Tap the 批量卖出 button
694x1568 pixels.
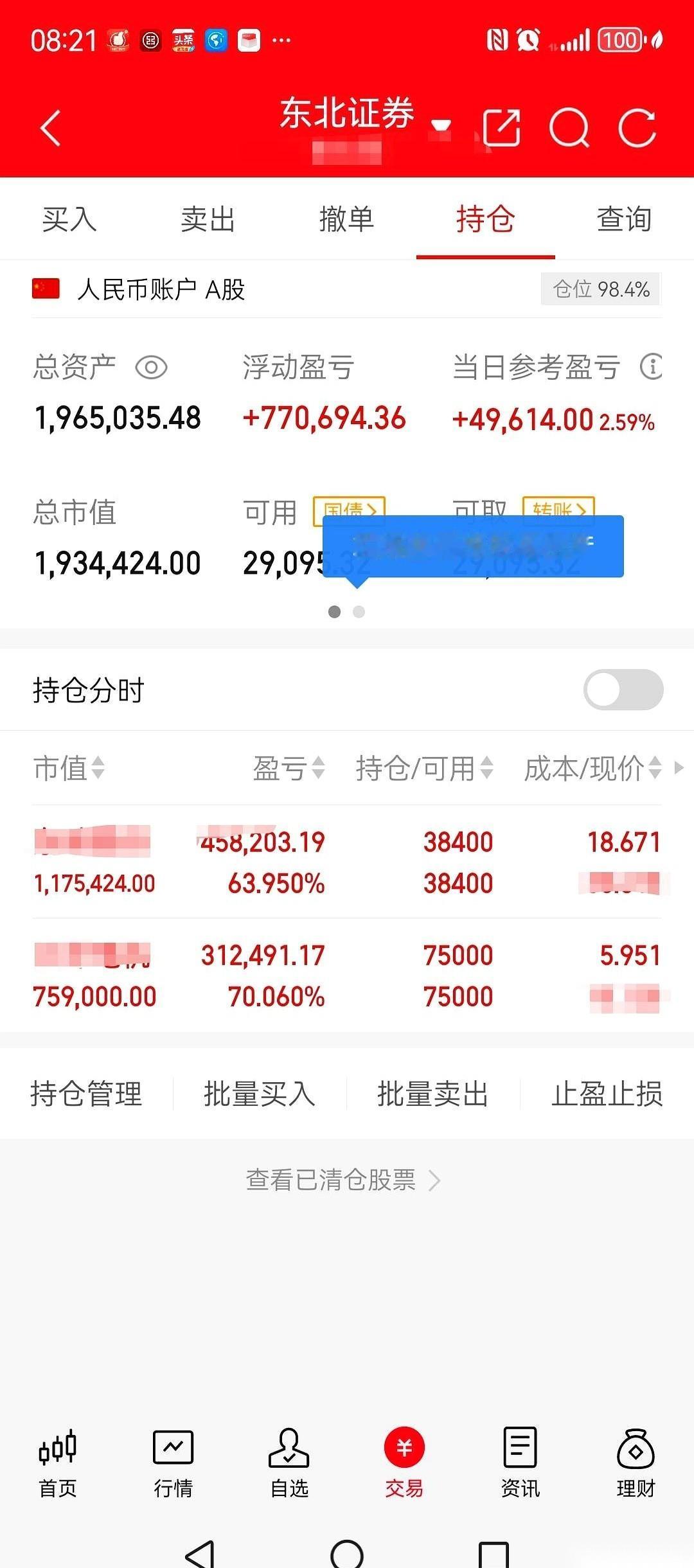(431, 1094)
